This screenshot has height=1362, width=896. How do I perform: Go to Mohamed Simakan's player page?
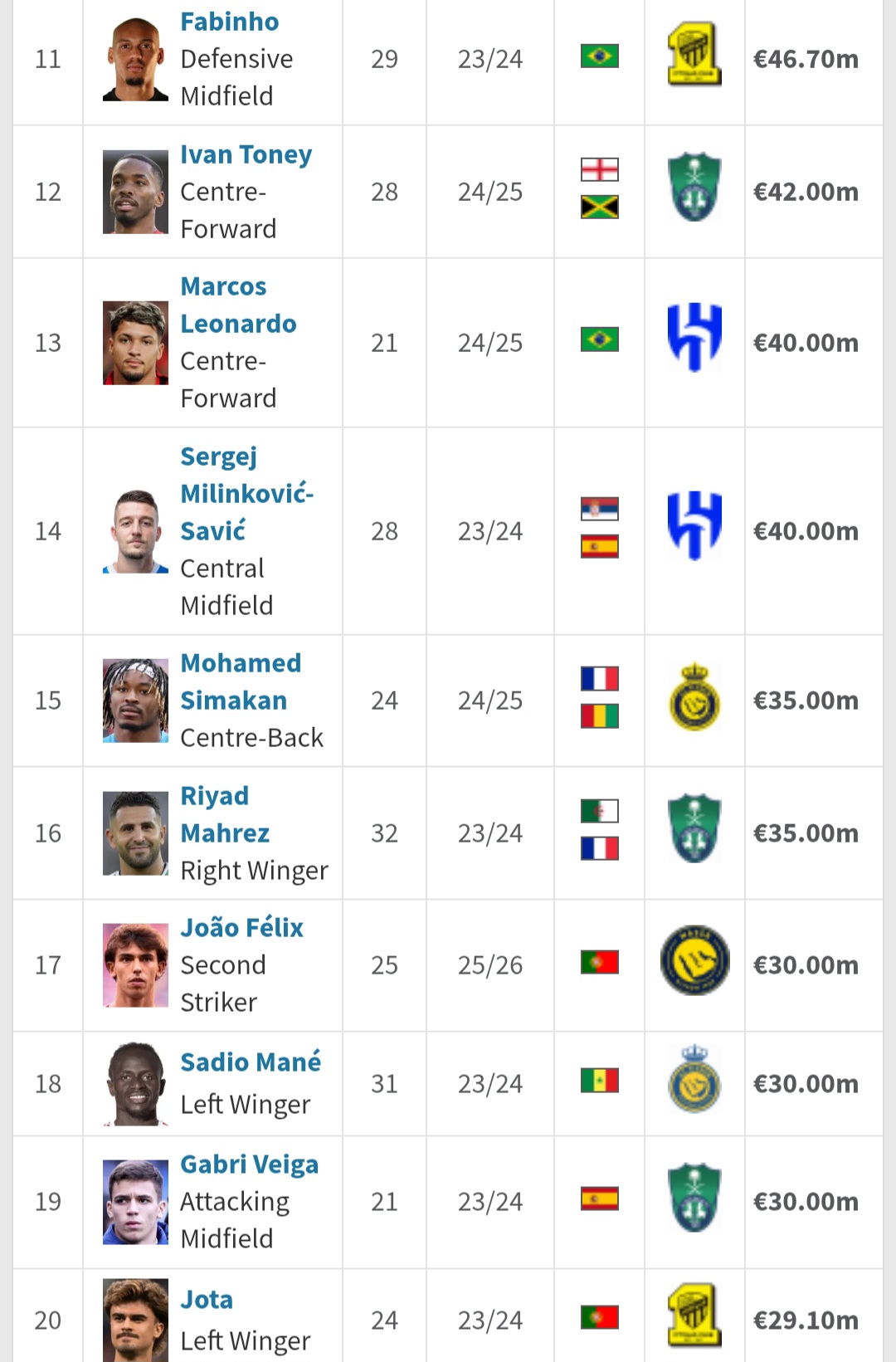(x=240, y=681)
